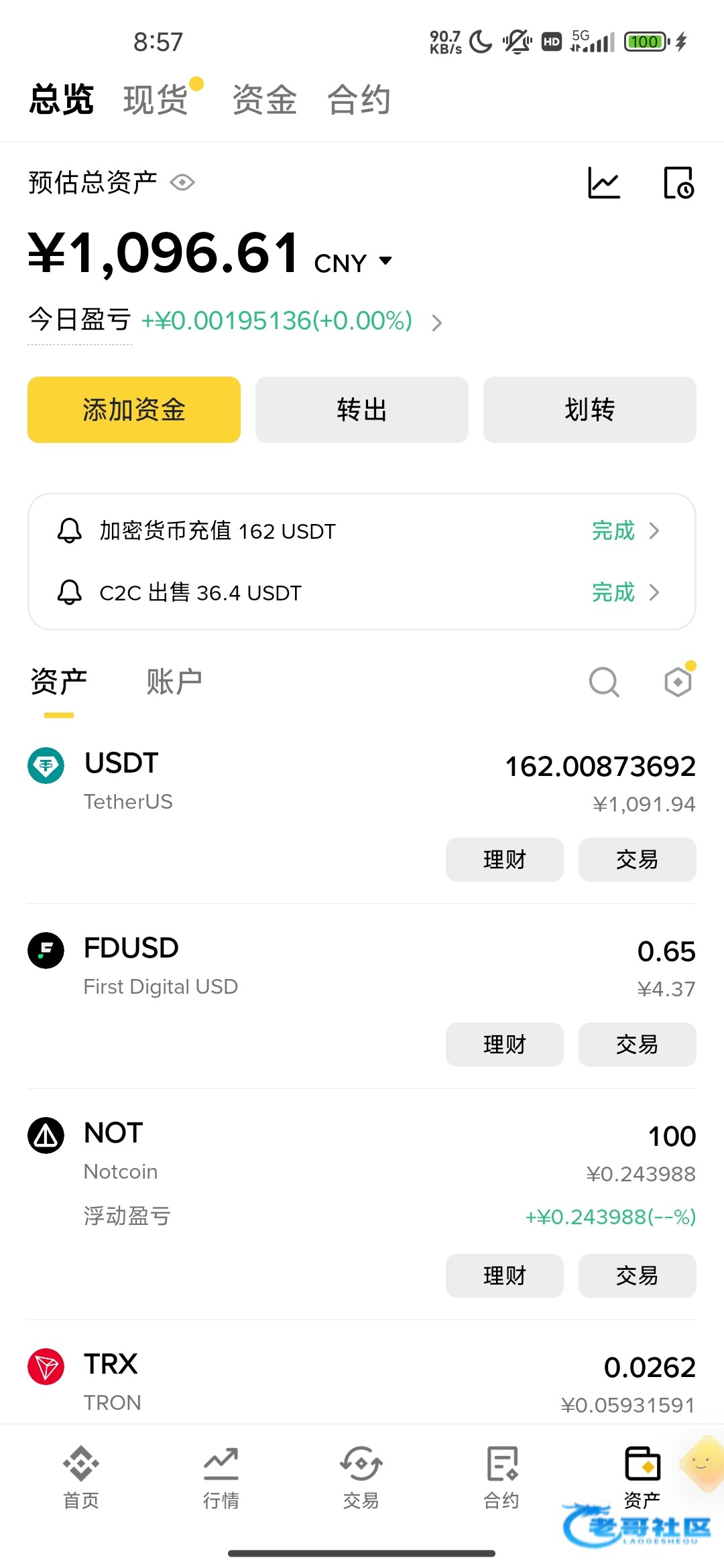Open the 加密货币充值 162 USDT notification

point(362,531)
